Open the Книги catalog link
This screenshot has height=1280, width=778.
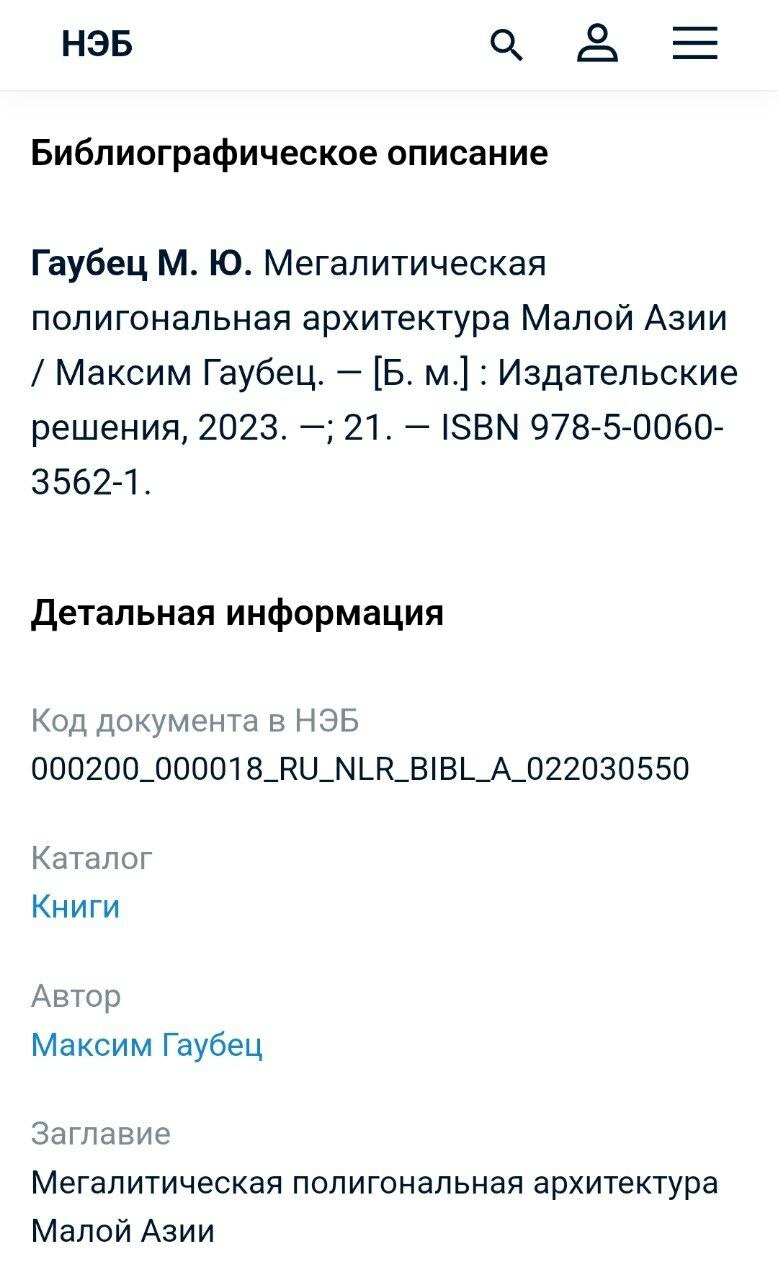pos(75,906)
